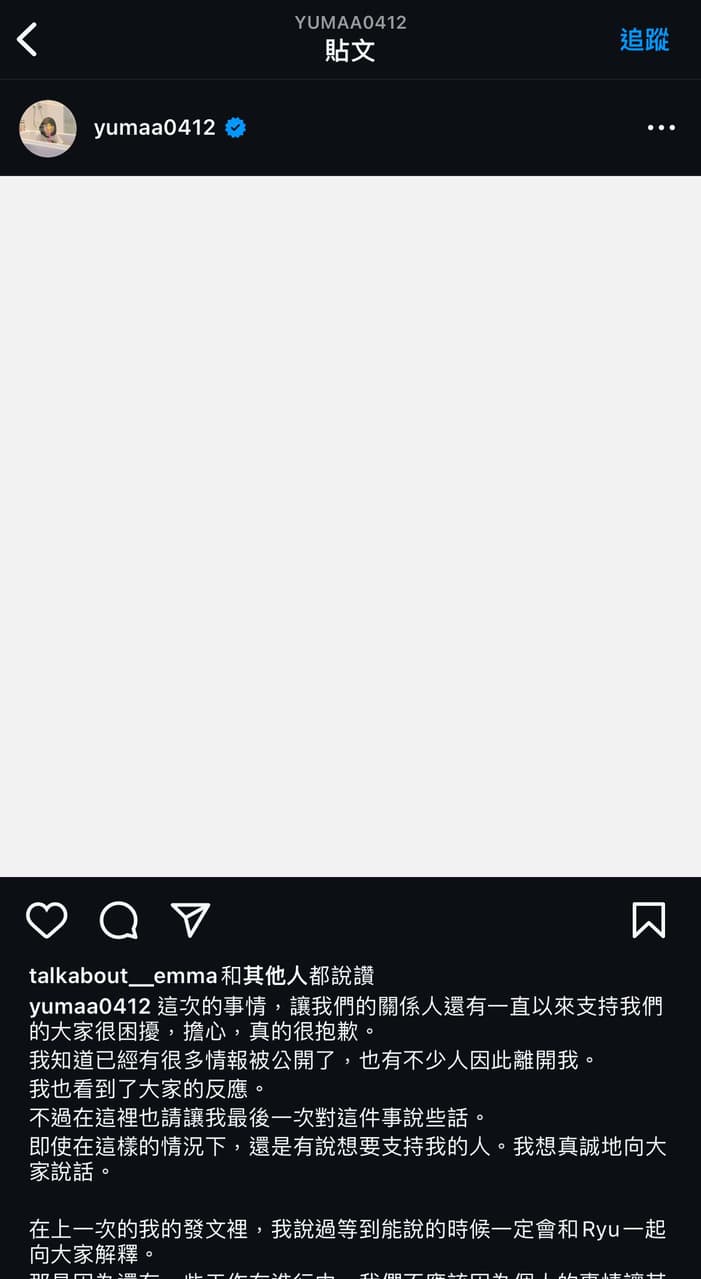Like this post with the heart icon
The width and height of the screenshot is (701, 1279).
46,920
